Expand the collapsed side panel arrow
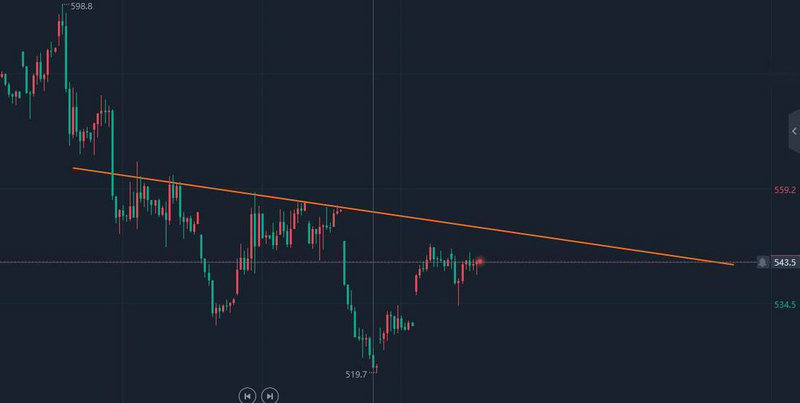 pyautogui.click(x=793, y=132)
